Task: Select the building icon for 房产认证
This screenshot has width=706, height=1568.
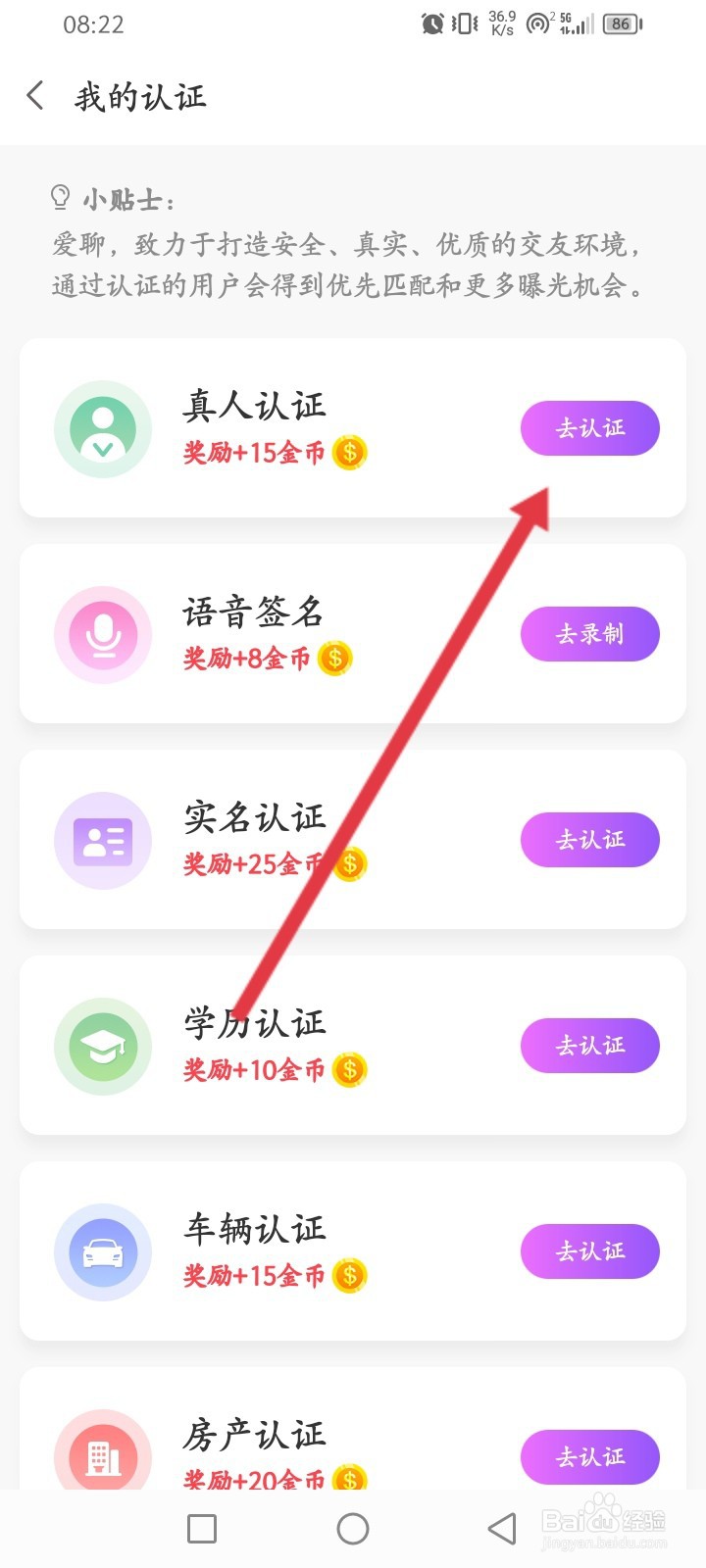Action: [103, 1457]
